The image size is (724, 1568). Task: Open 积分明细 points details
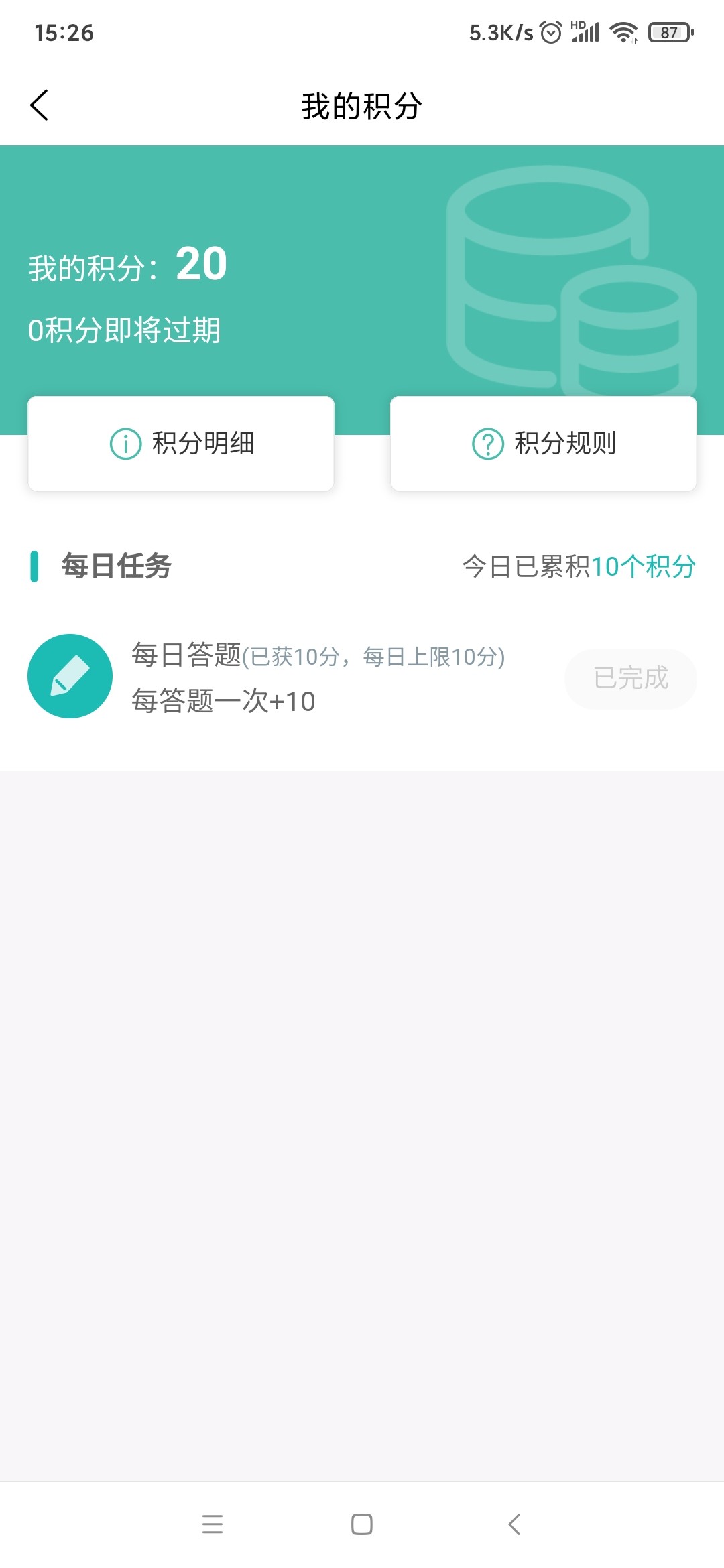181,444
